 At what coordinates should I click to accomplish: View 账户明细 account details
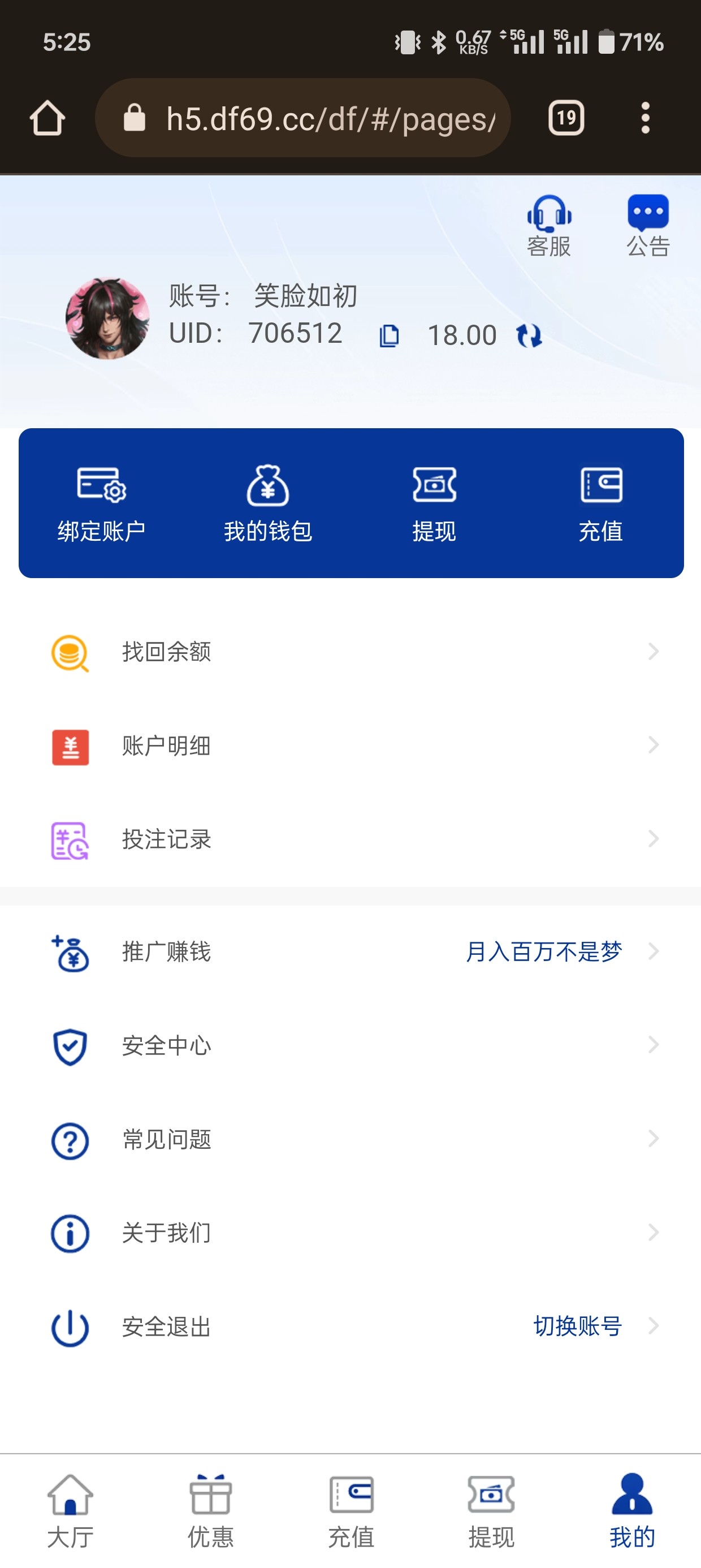(350, 746)
